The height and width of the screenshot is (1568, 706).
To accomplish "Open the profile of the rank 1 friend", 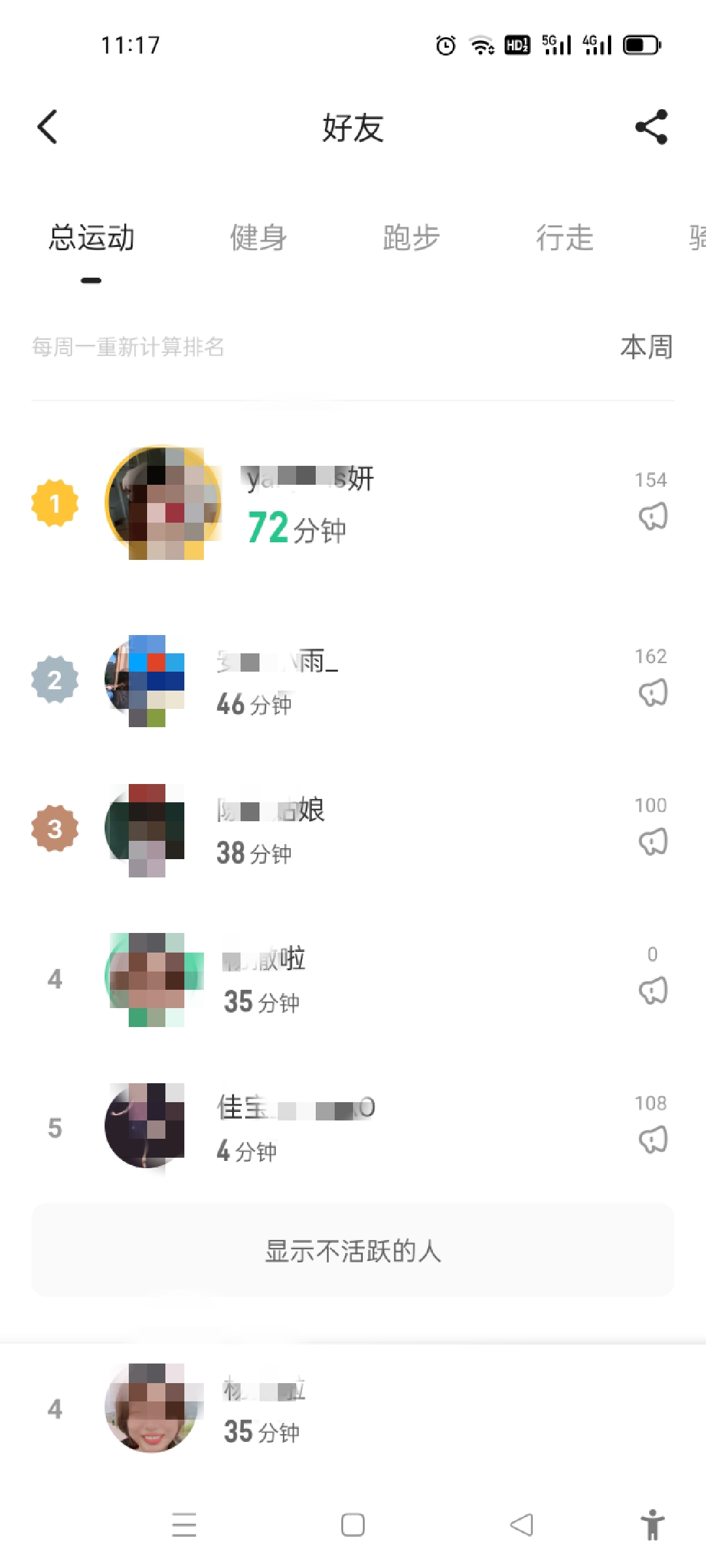I will (x=163, y=503).
